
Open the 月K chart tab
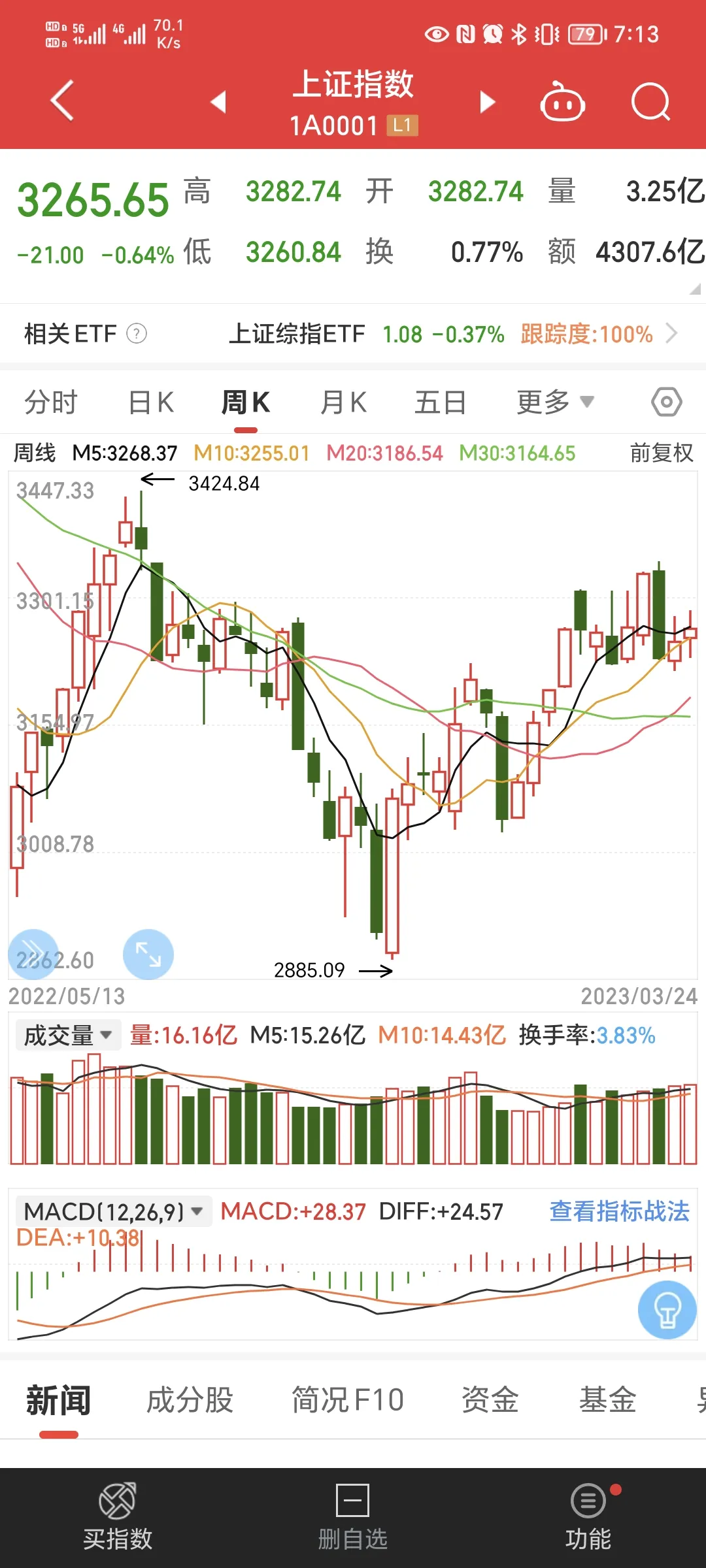click(343, 401)
